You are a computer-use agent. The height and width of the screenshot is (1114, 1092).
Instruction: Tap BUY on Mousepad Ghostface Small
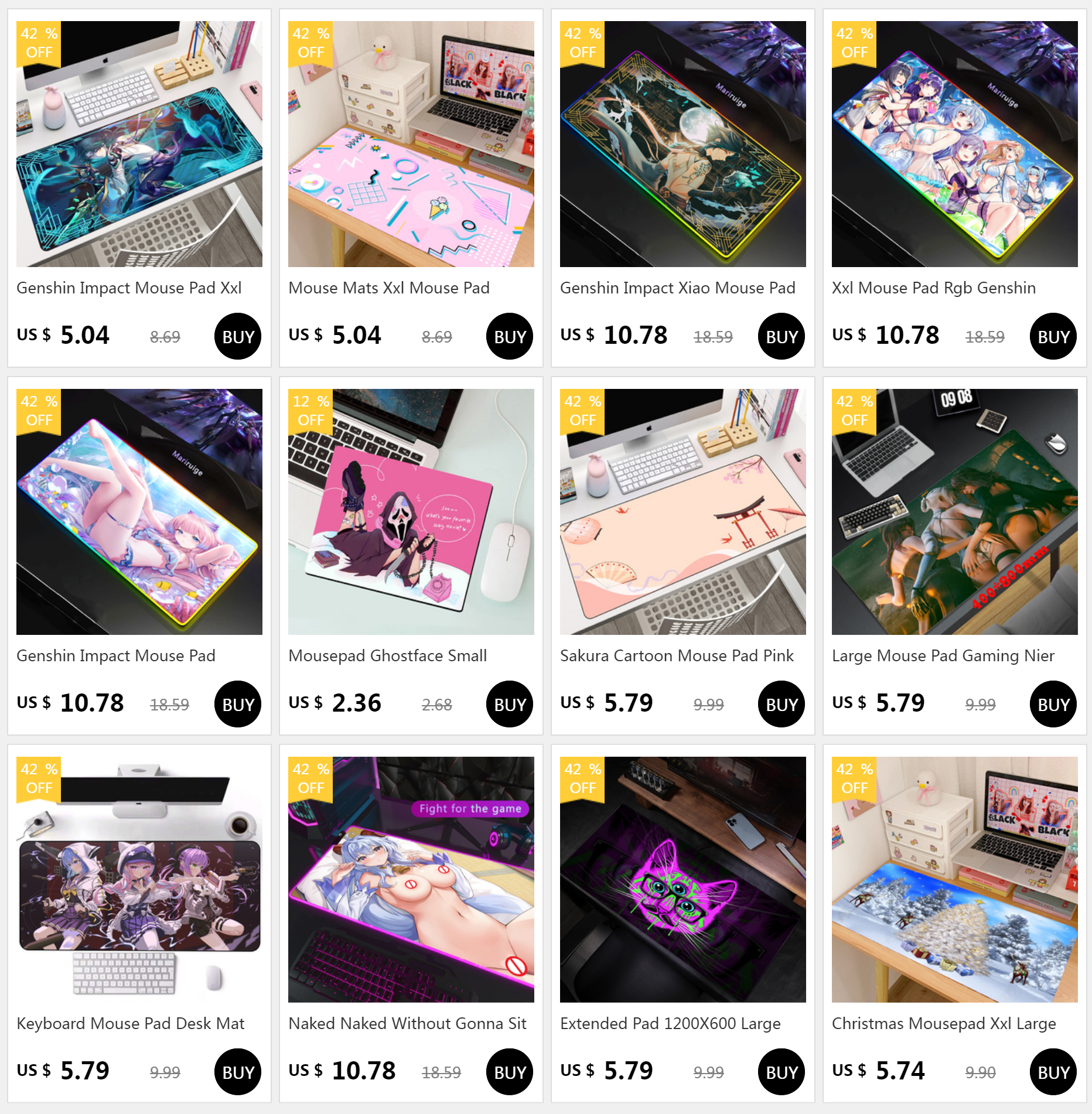pyautogui.click(x=510, y=704)
